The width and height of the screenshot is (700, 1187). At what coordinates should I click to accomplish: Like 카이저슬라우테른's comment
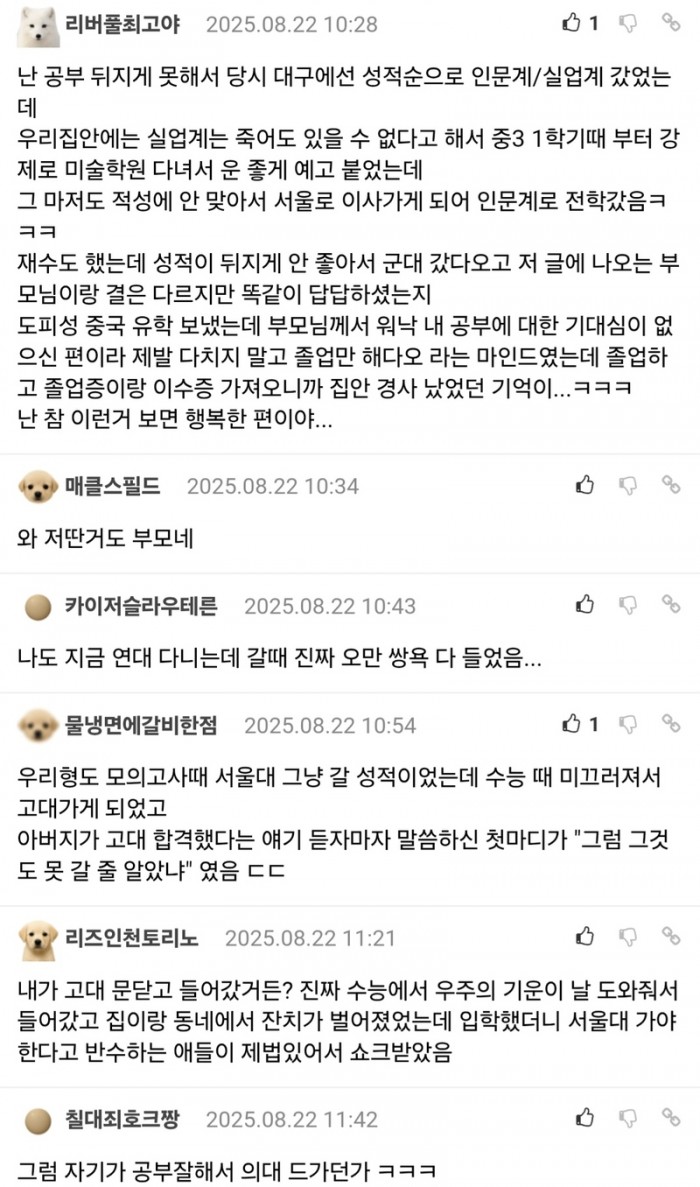coord(586,604)
